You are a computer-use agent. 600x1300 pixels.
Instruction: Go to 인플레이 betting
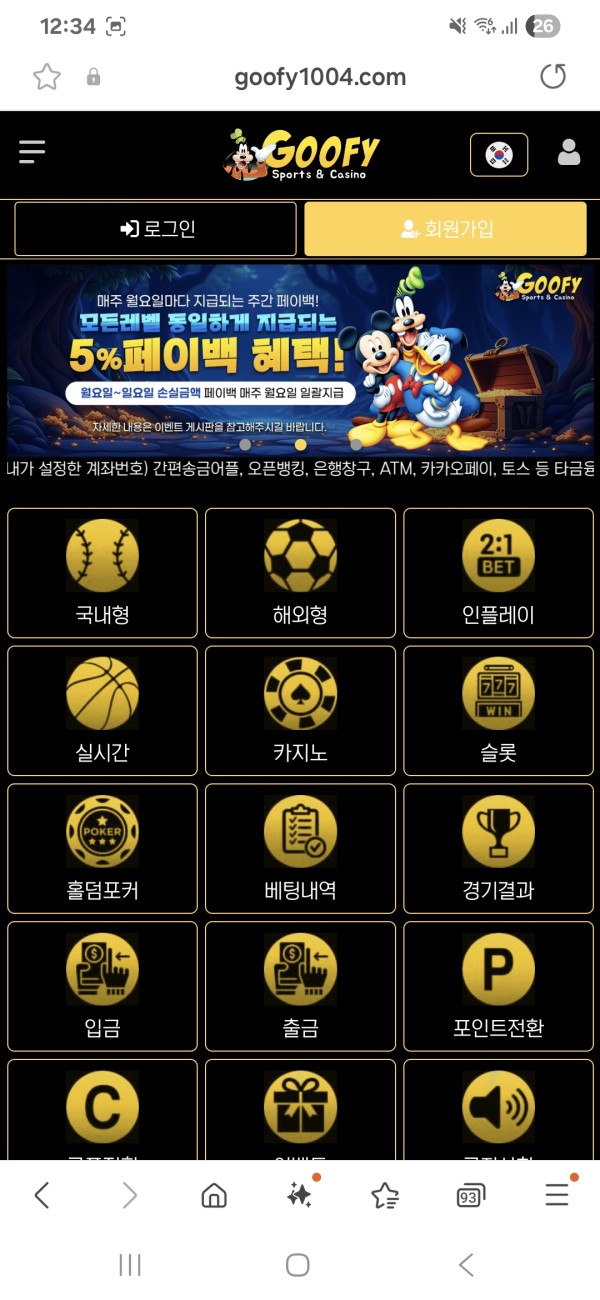pos(498,573)
